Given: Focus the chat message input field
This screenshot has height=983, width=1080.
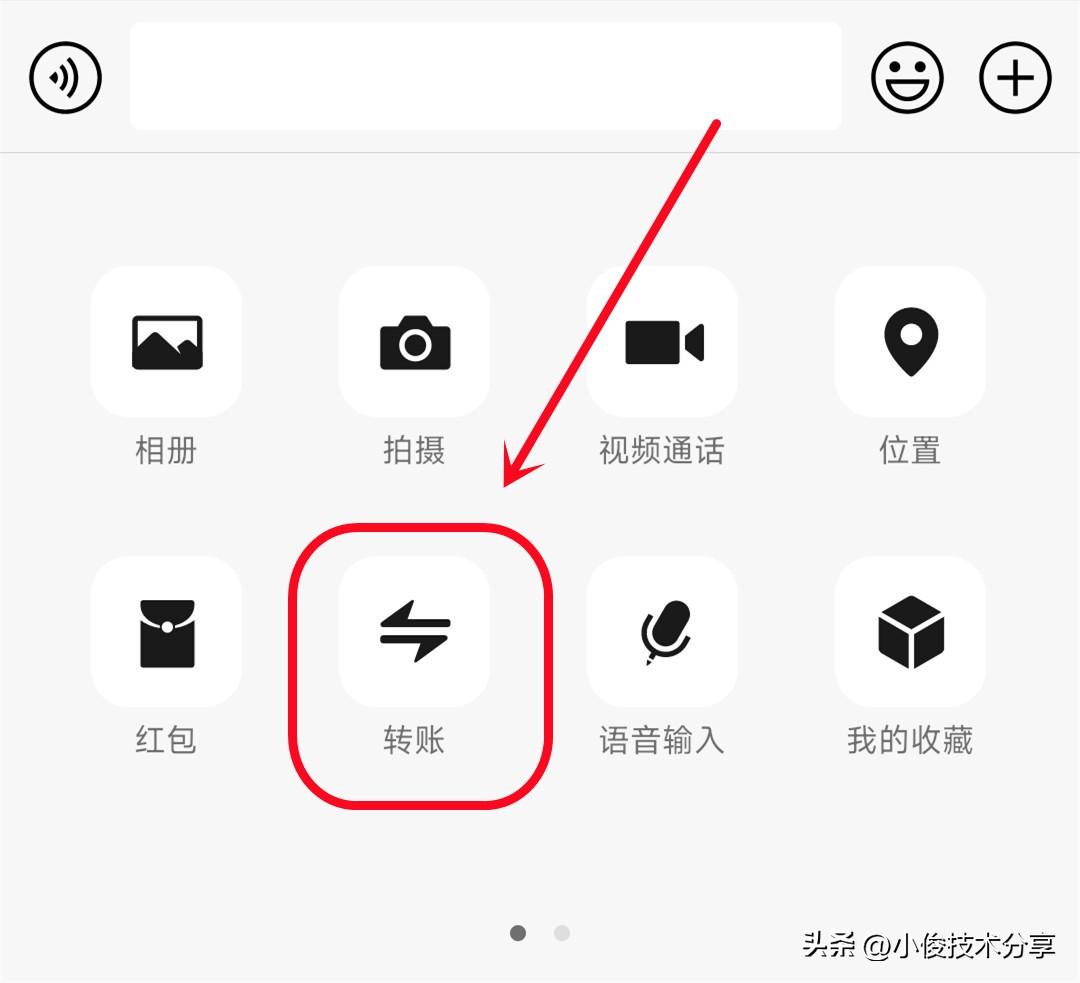Looking at the screenshot, I should pos(485,77).
